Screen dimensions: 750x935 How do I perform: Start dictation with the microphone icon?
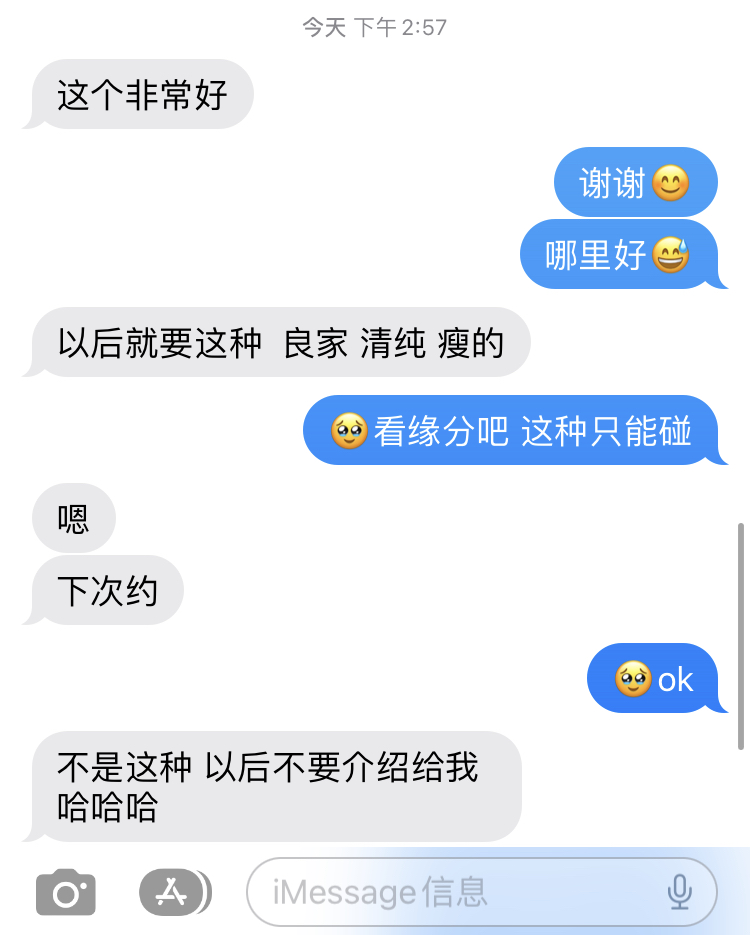point(680,892)
